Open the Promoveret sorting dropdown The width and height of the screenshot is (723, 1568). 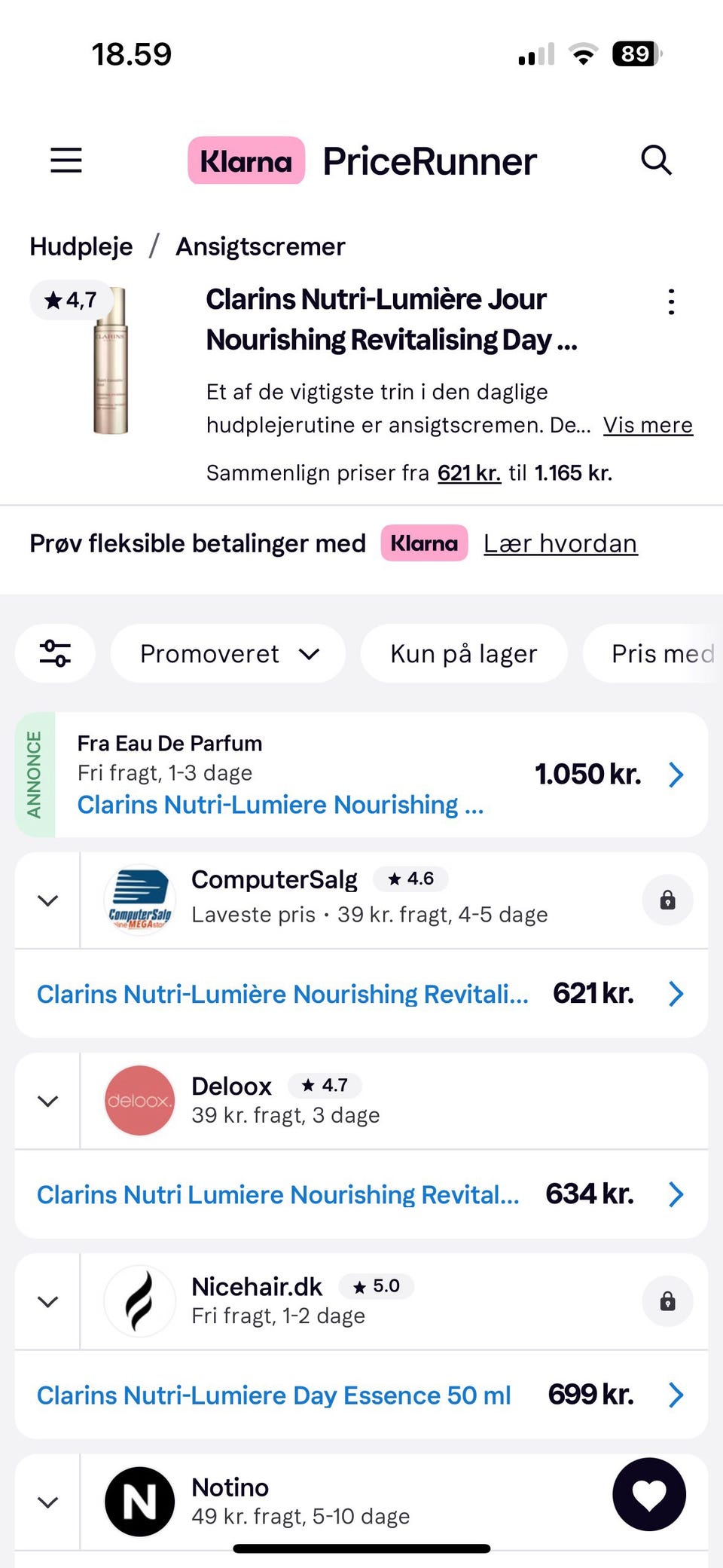[228, 653]
